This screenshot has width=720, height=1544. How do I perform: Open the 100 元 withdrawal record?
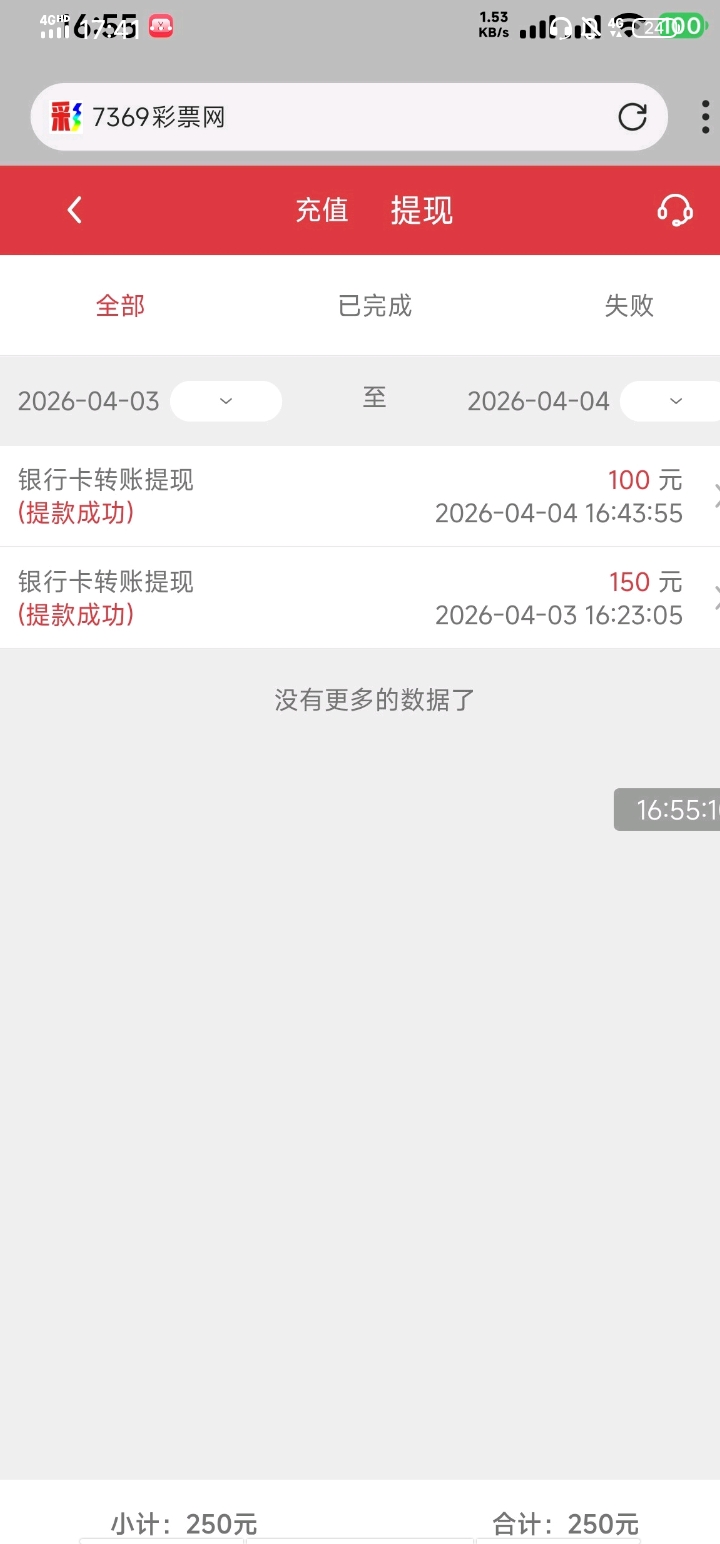(360, 496)
